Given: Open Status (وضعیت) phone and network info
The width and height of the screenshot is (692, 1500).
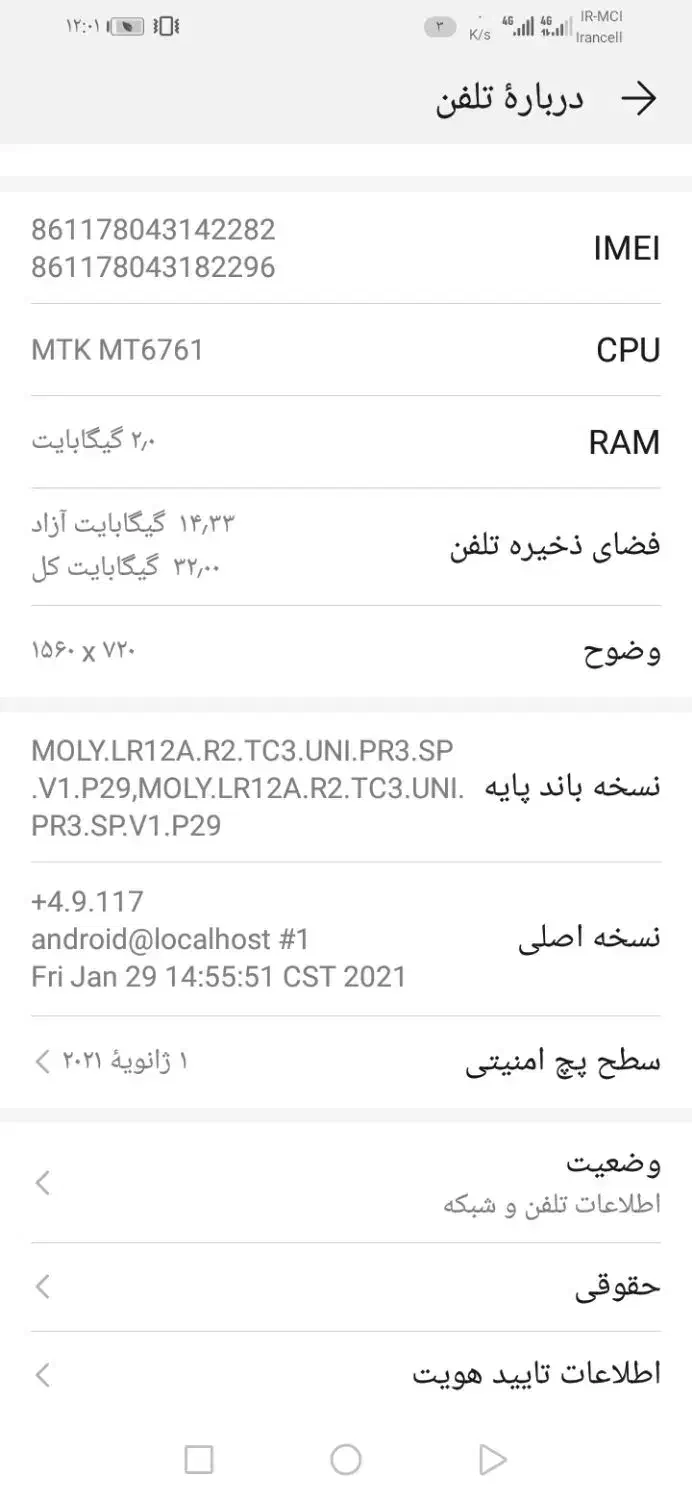Looking at the screenshot, I should click(x=346, y=1183).
